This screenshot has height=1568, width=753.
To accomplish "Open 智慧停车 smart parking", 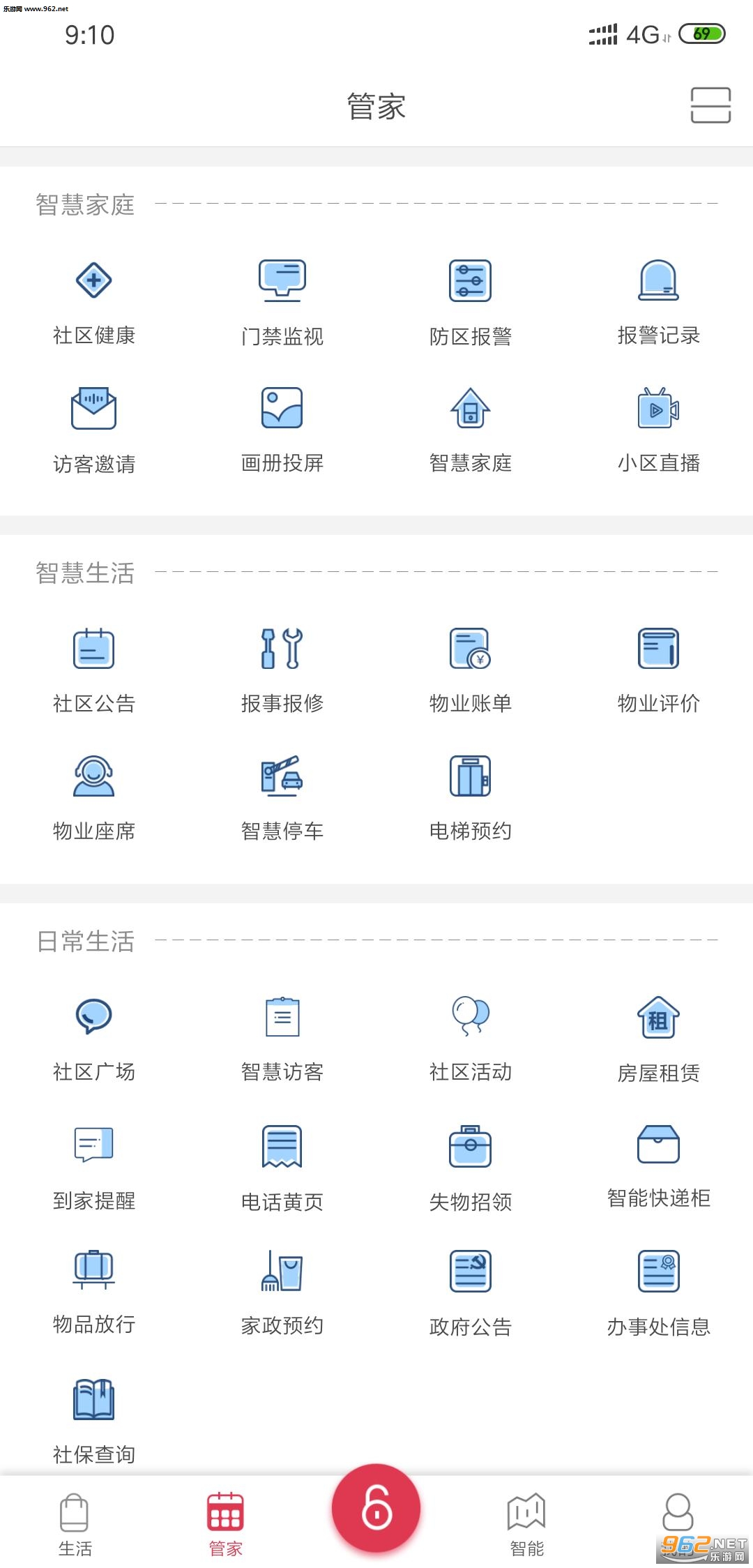I will coord(282,798).
